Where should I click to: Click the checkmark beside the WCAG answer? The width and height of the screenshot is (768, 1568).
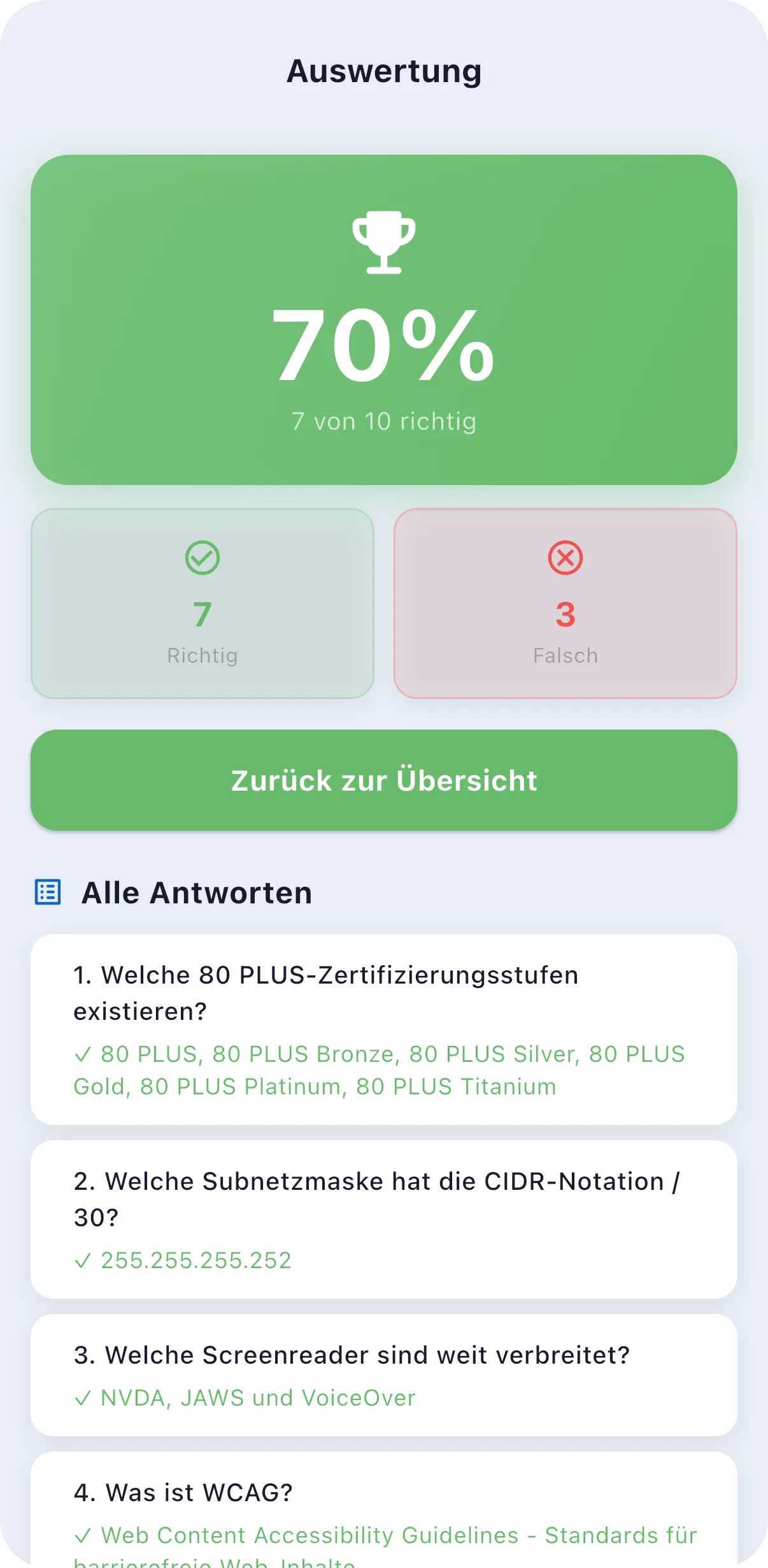pyautogui.click(x=84, y=1534)
